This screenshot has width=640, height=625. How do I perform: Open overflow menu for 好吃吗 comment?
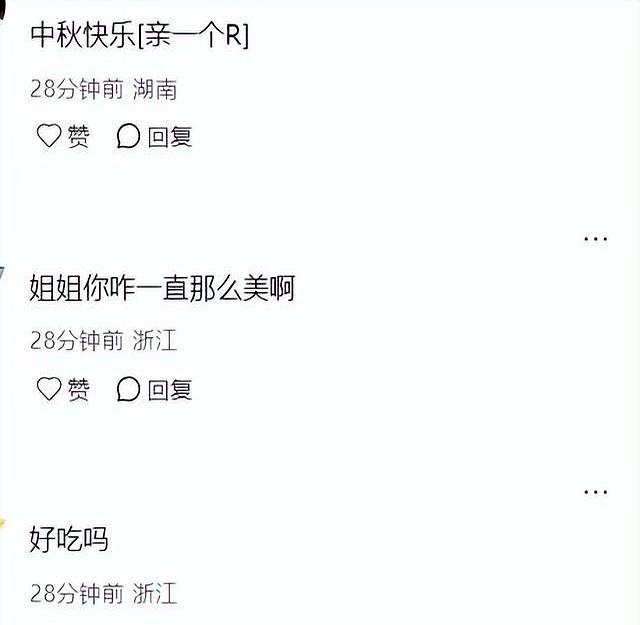[595, 491]
